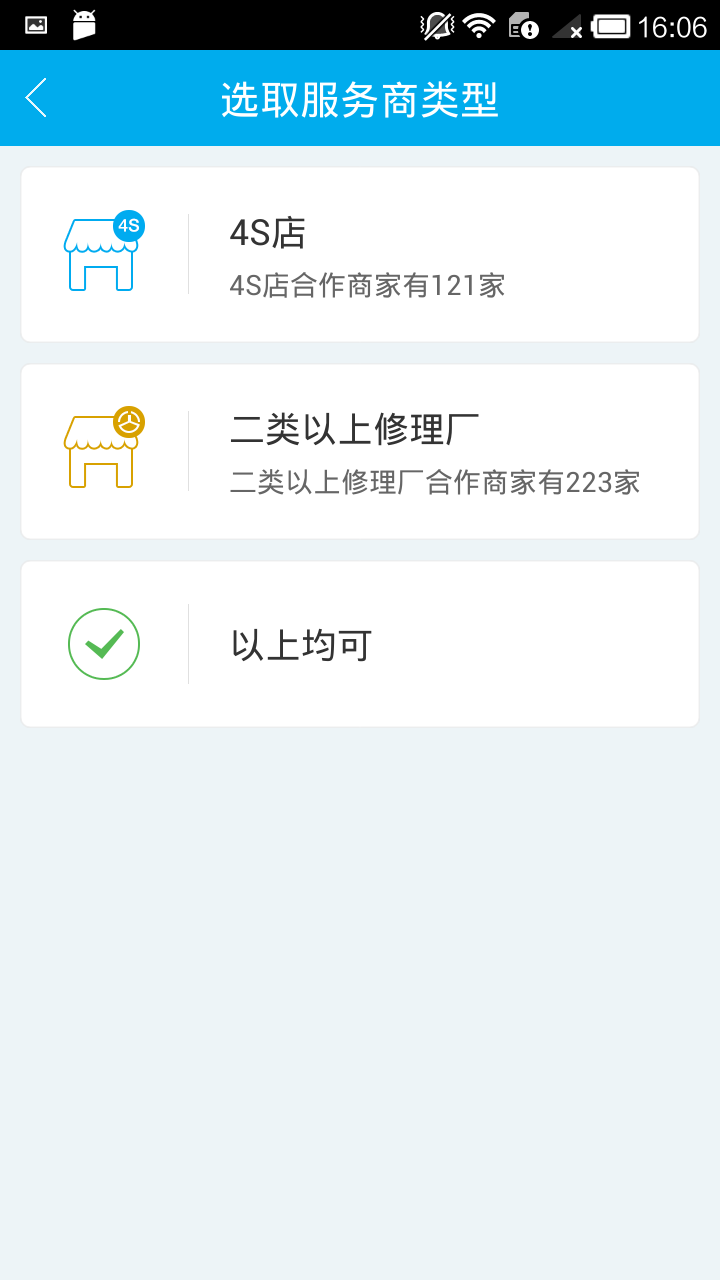
Task: Choose 二类以上修理厂 as provider type
Action: click(x=360, y=452)
